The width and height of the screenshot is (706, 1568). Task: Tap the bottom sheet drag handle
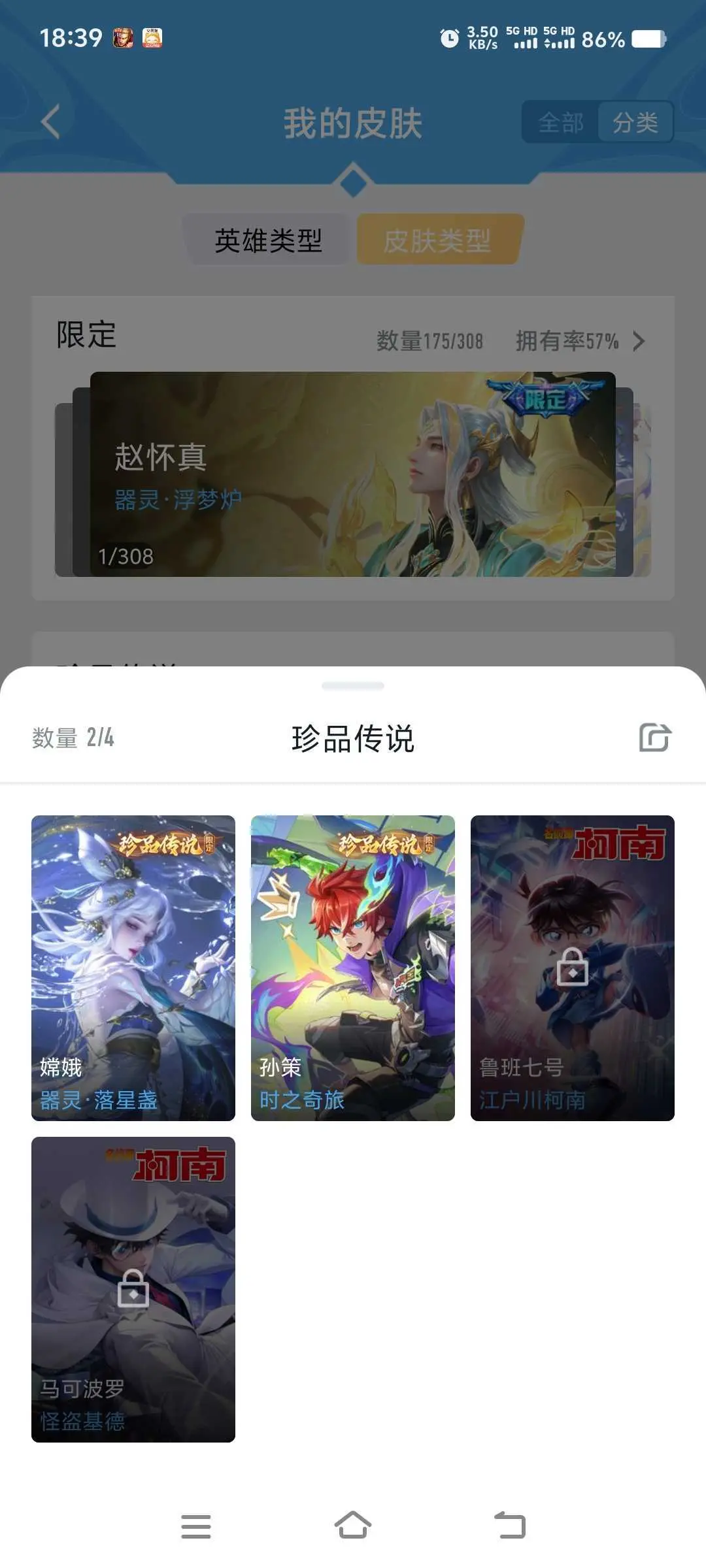[x=353, y=685]
